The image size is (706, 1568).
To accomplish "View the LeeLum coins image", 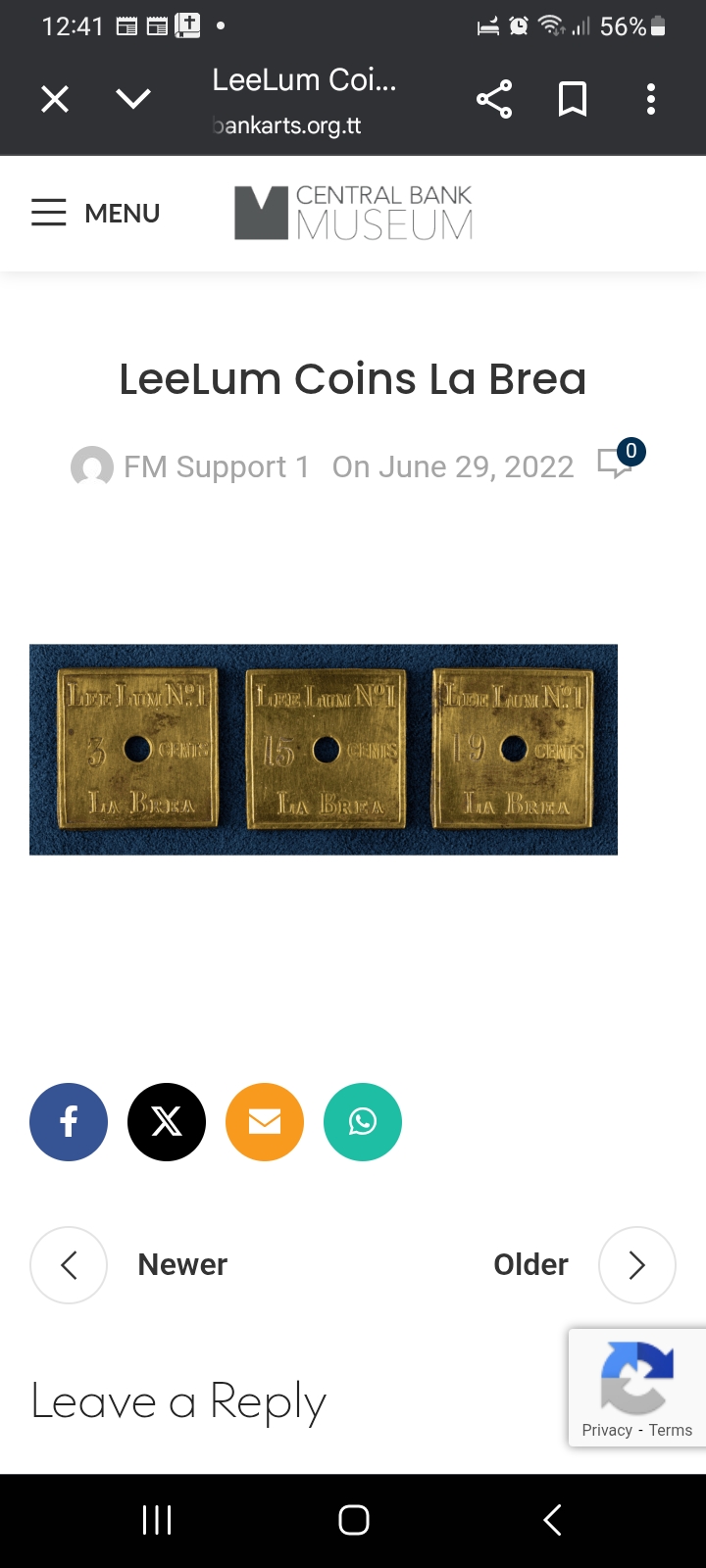I will 324,750.
